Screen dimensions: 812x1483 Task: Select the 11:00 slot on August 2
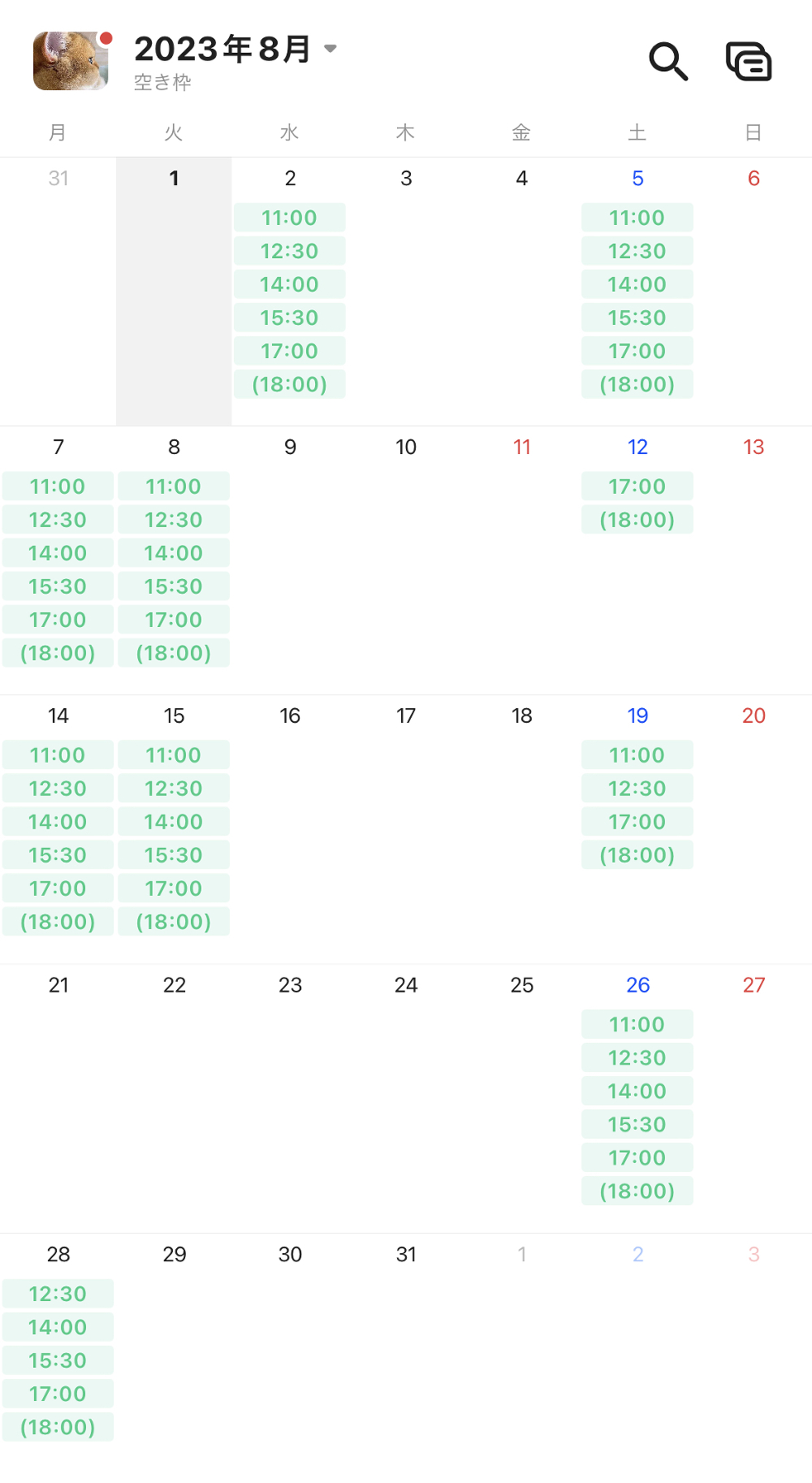pos(290,218)
